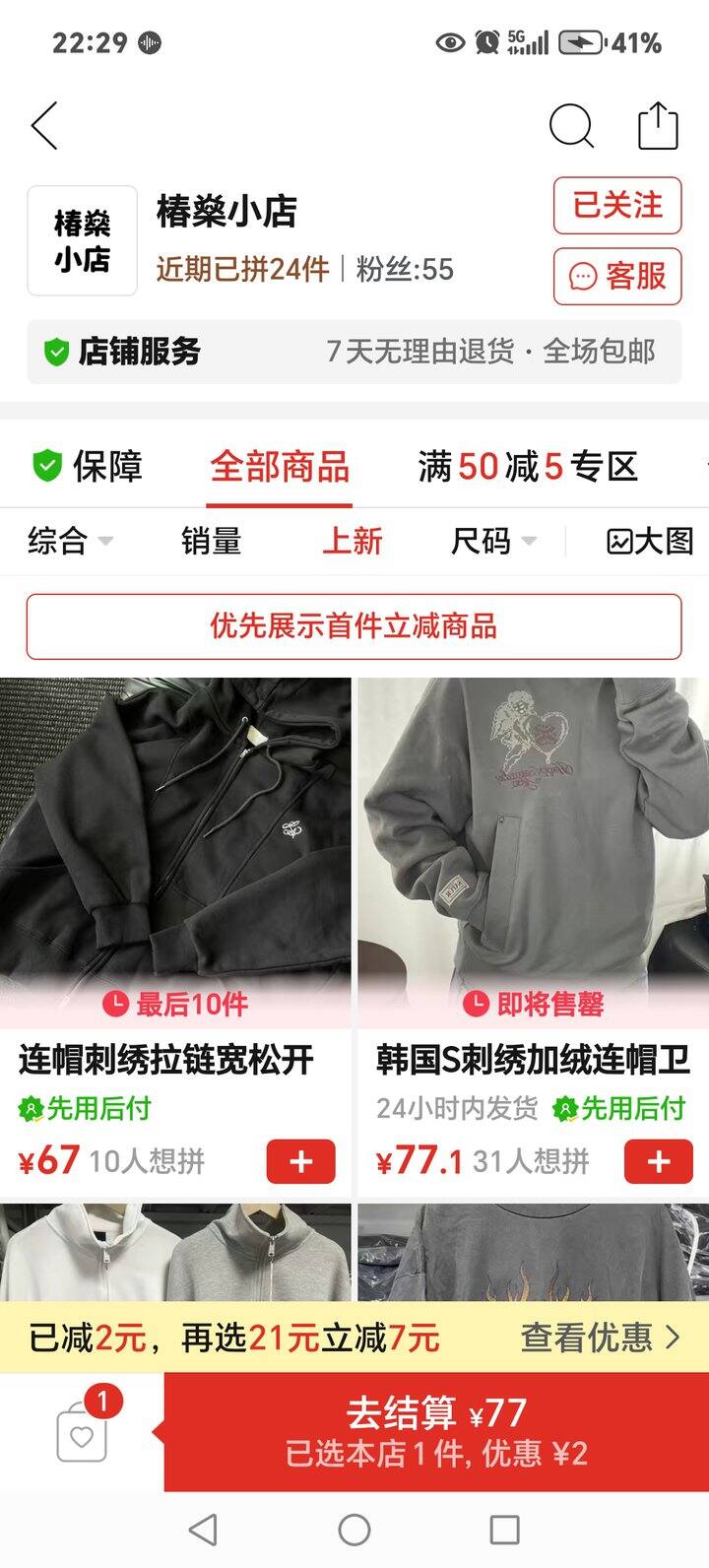
Task: Open the 店铺服务 service details row
Action: (x=354, y=352)
